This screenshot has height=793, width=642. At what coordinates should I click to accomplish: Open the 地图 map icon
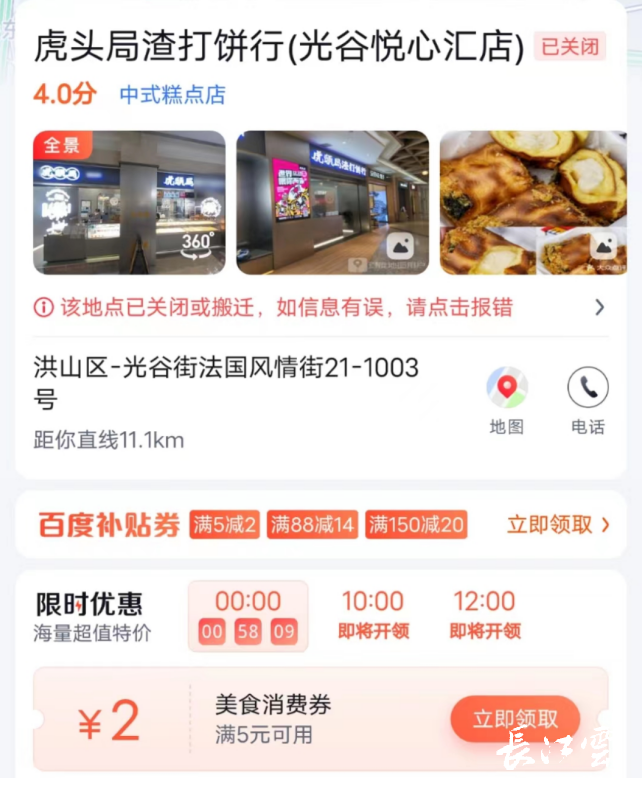pos(507,399)
